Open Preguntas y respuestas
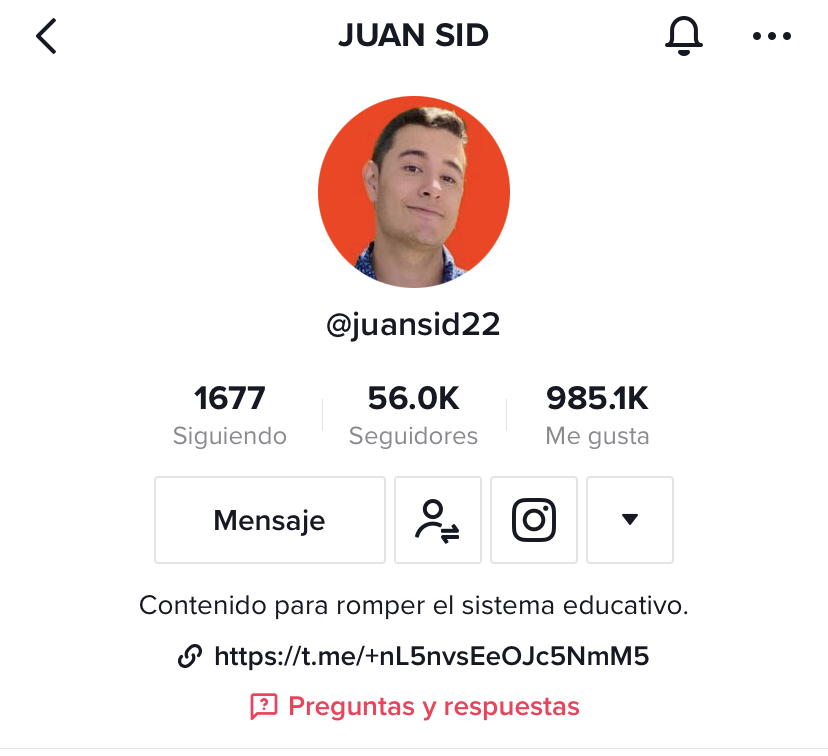Image resolution: width=828 pixels, height=756 pixels. pyautogui.click(x=414, y=707)
